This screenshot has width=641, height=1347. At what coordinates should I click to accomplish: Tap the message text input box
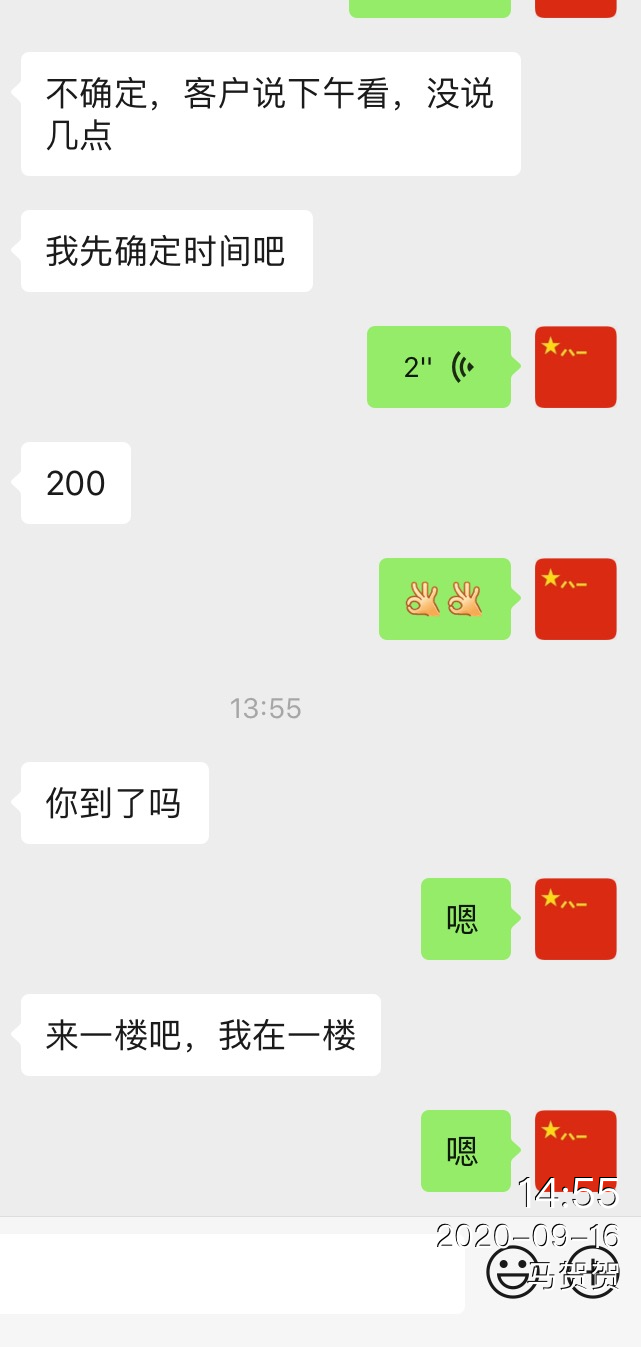[231, 1272]
